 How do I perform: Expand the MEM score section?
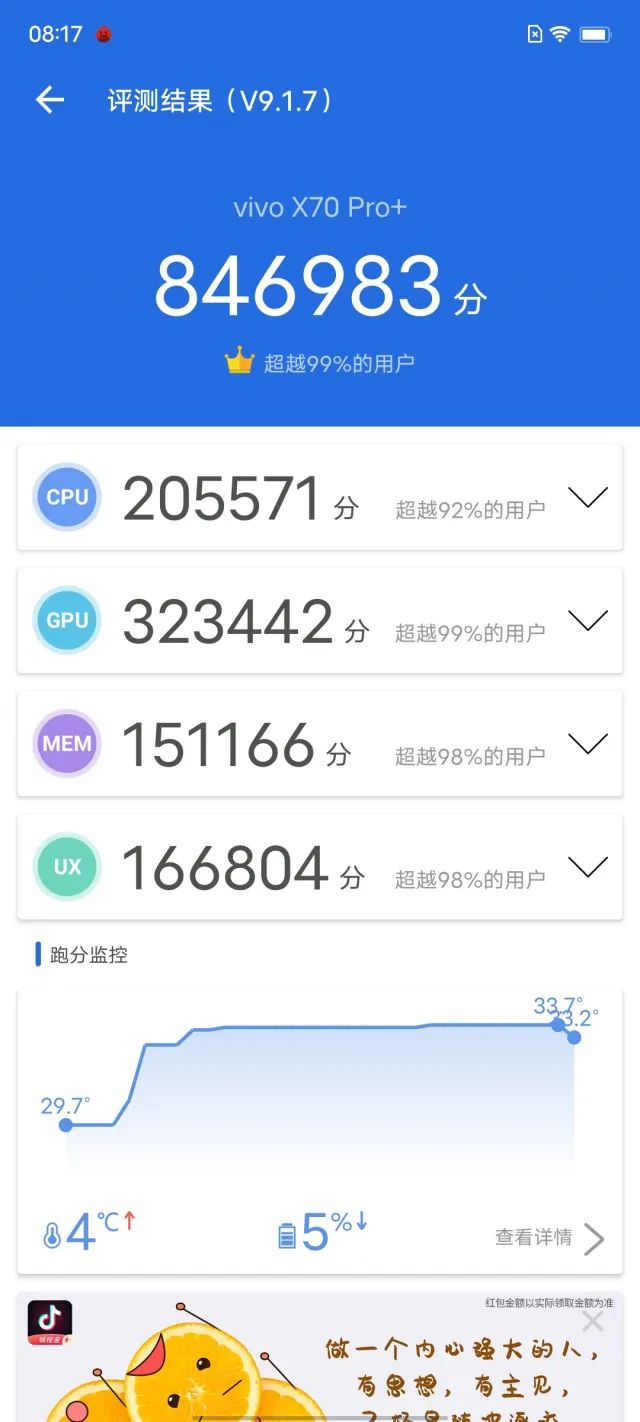(587, 743)
